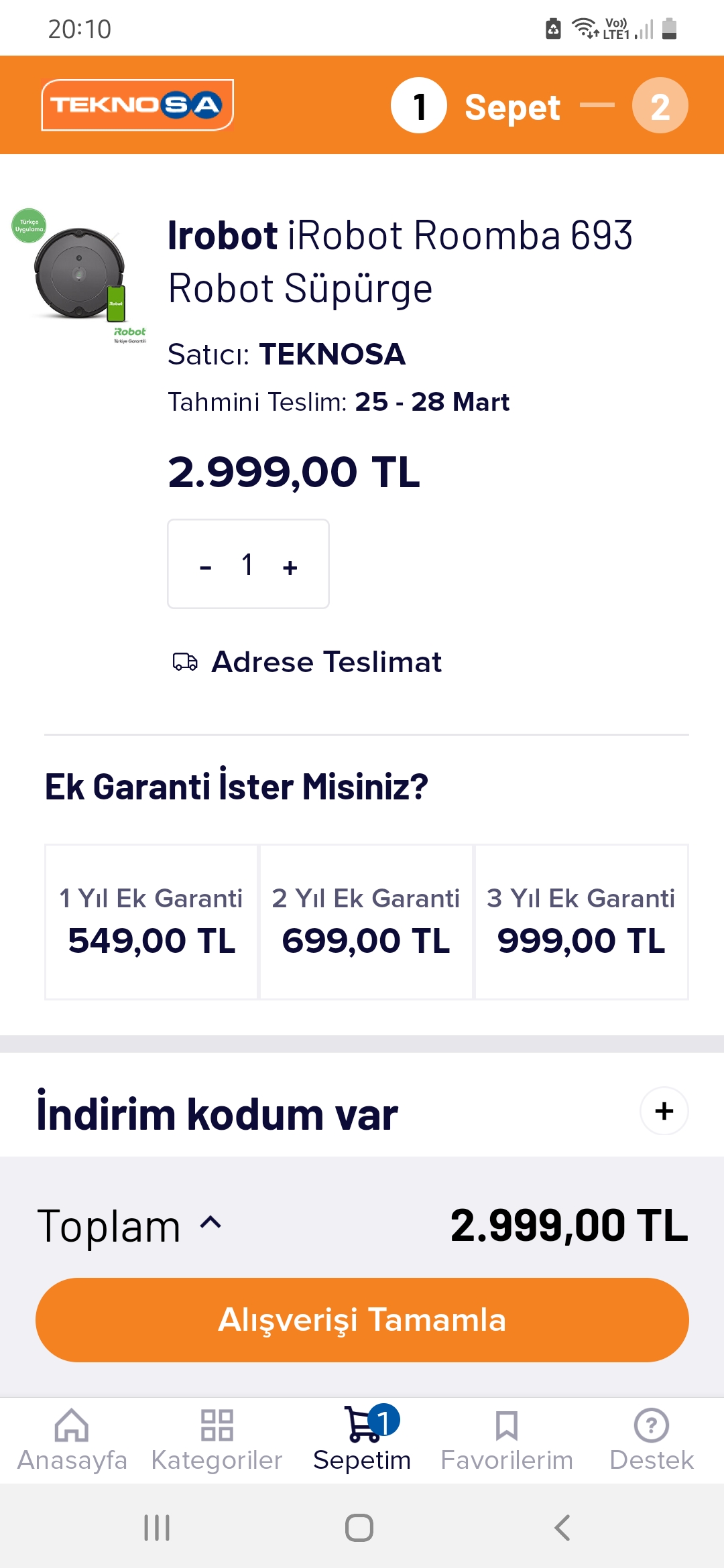This screenshot has width=724, height=1568.
Task: Tap the Teknosa logo in the header
Action: [x=137, y=105]
